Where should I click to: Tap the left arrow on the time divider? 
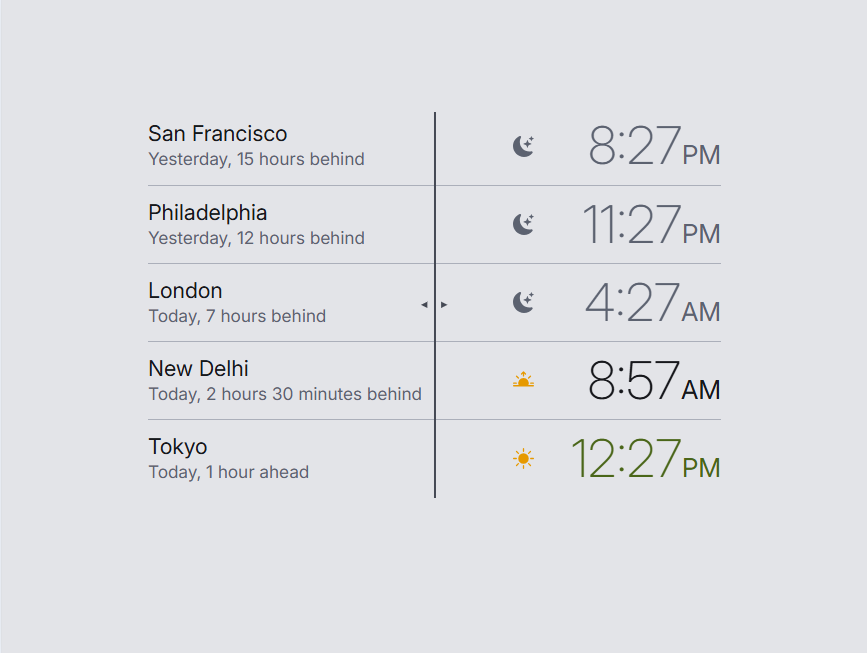point(424,304)
